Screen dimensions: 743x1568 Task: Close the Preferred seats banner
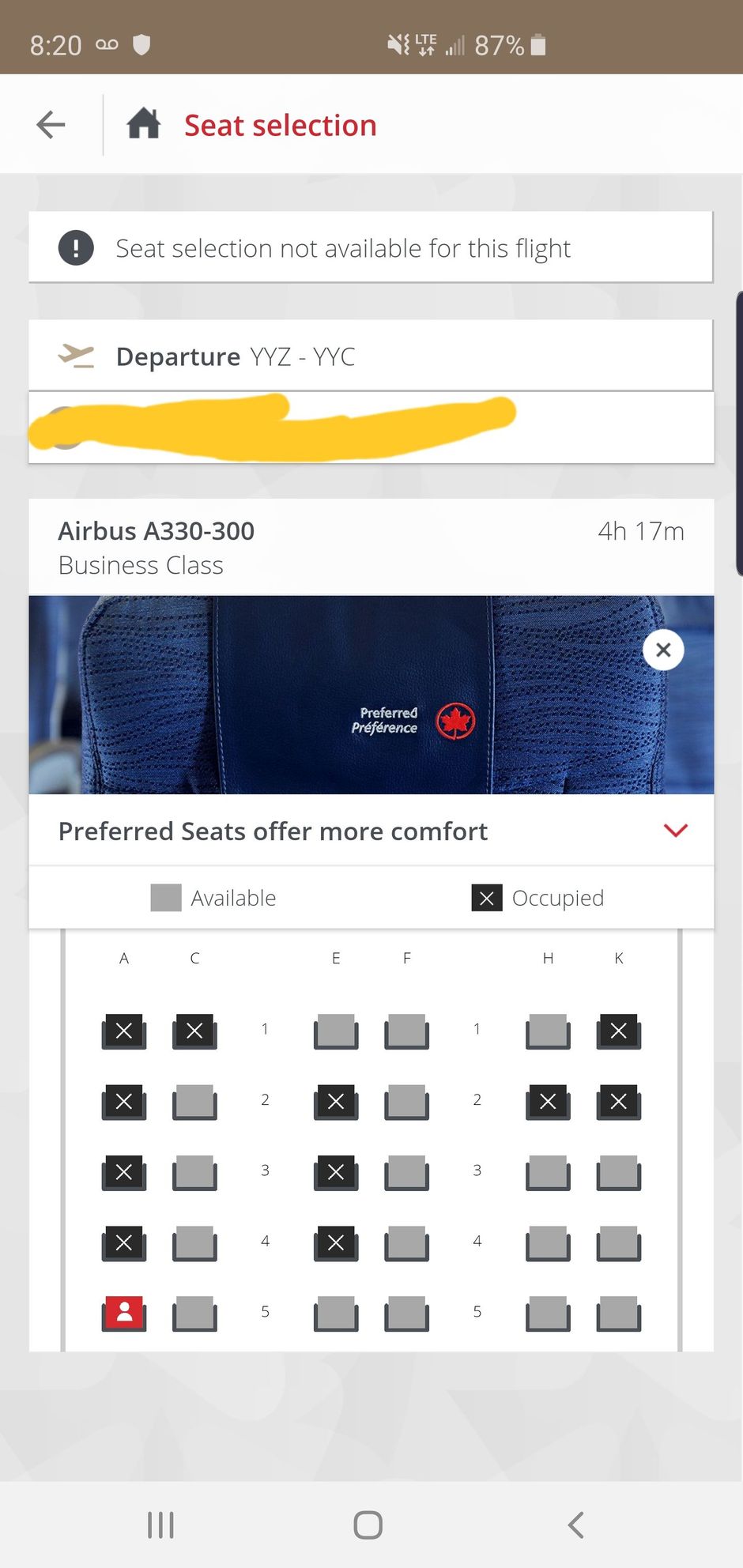[663, 650]
